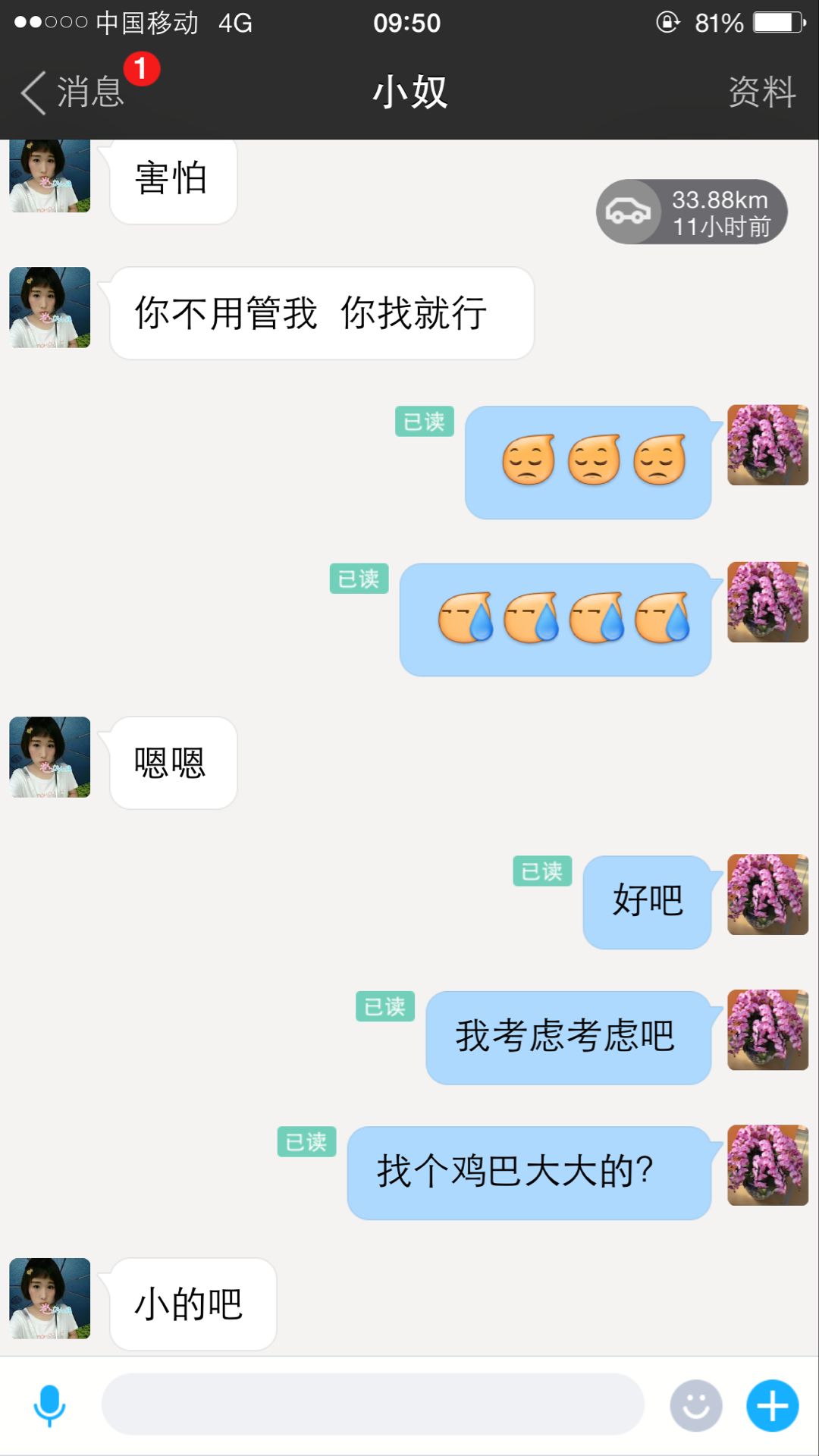Open the plus attachments menu
Screen dimensions: 819x1456
[x=772, y=1405]
